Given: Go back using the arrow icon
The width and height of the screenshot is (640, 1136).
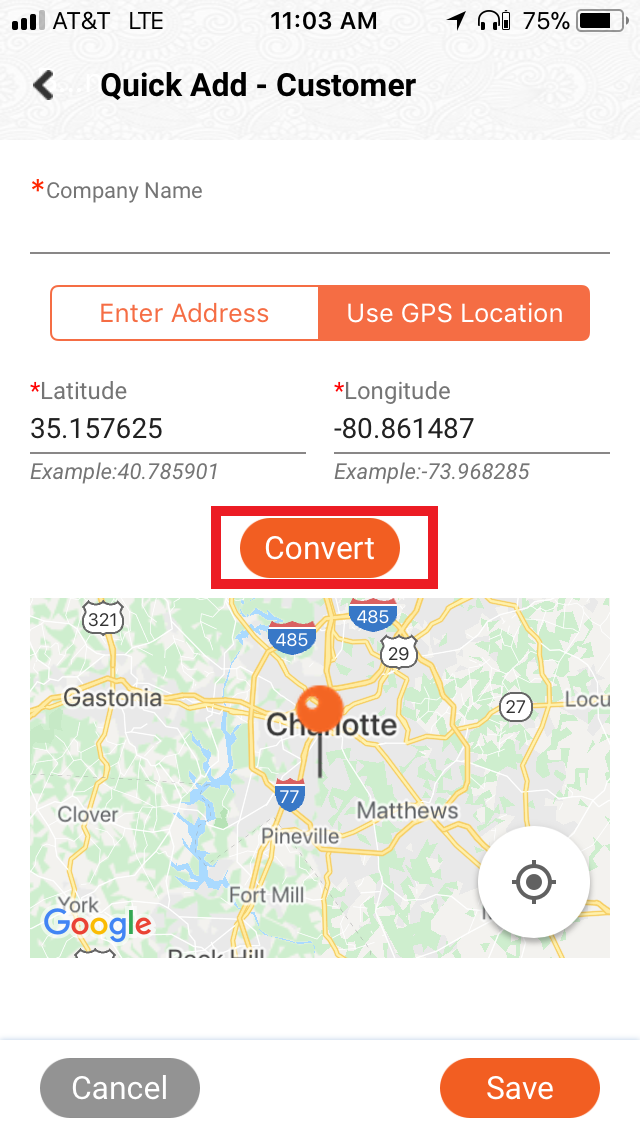Looking at the screenshot, I should coord(44,86).
